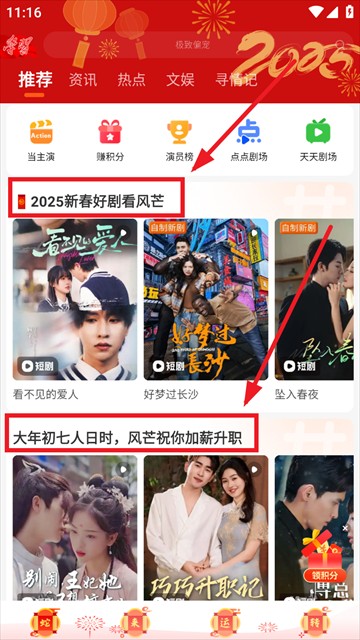Select the 推荐 tab
Viewport: 360px width, 640px height.
(x=36, y=79)
